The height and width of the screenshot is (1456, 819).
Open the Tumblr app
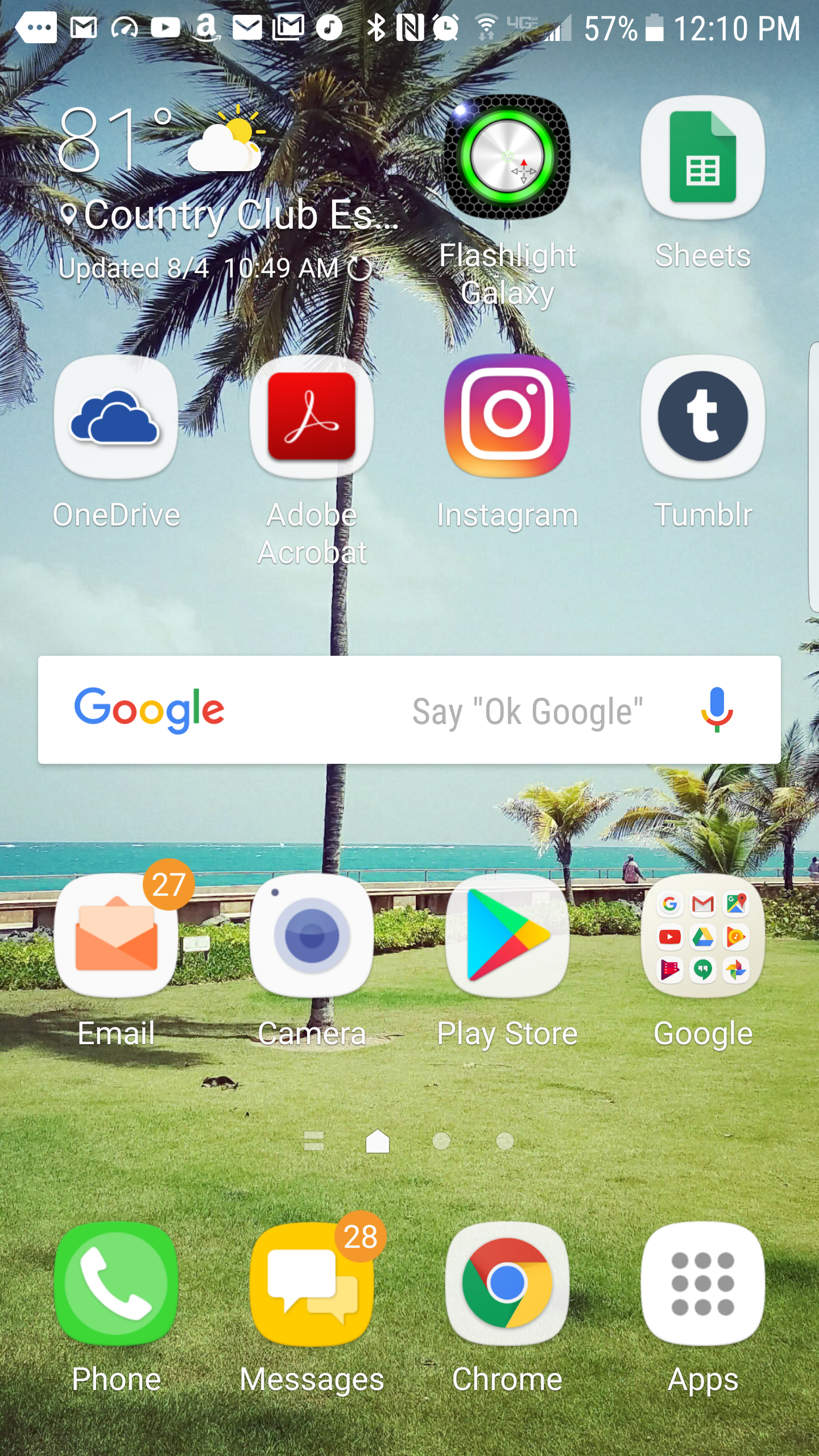(702, 417)
